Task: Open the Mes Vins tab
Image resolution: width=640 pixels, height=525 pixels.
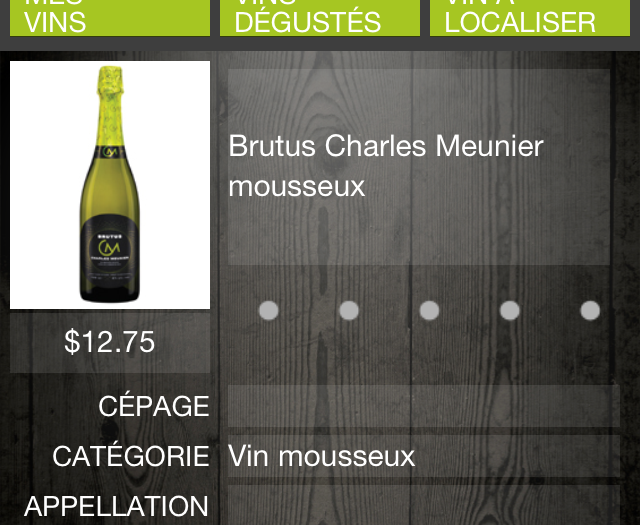Action: tap(109, 18)
